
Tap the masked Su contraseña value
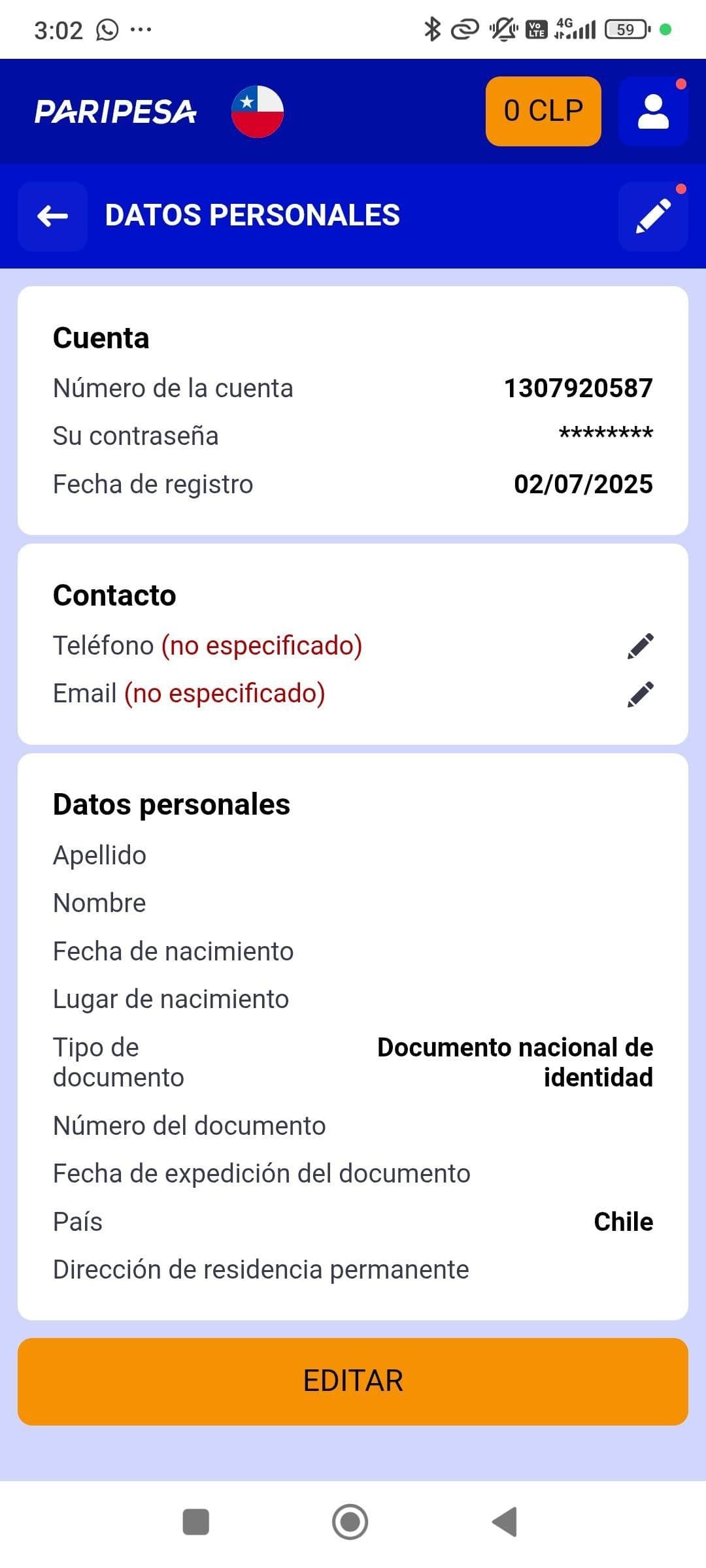pyautogui.click(x=605, y=434)
